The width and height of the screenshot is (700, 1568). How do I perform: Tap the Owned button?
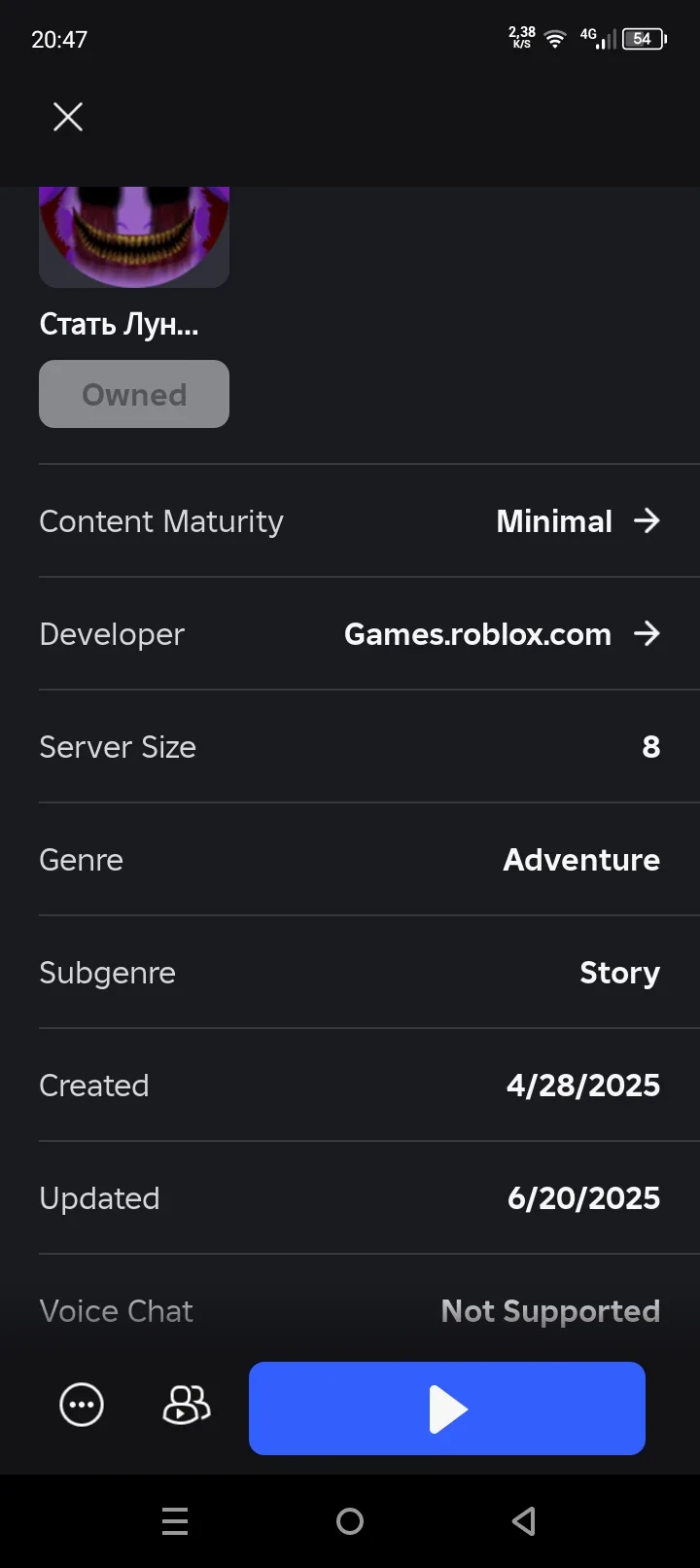[134, 394]
